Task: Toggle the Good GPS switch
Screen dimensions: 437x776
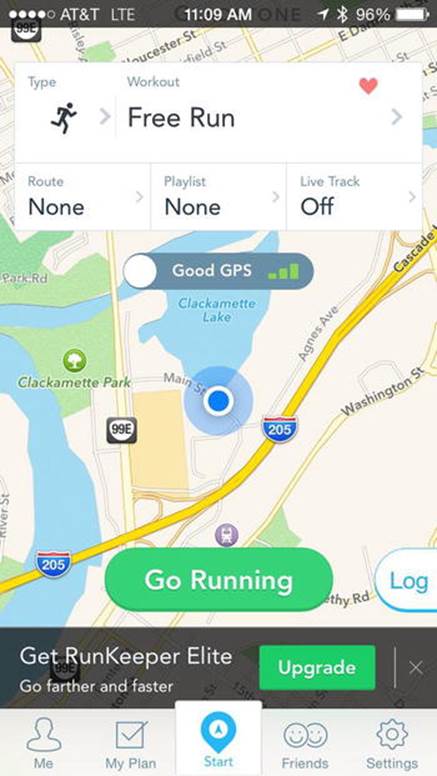Action: (218, 271)
